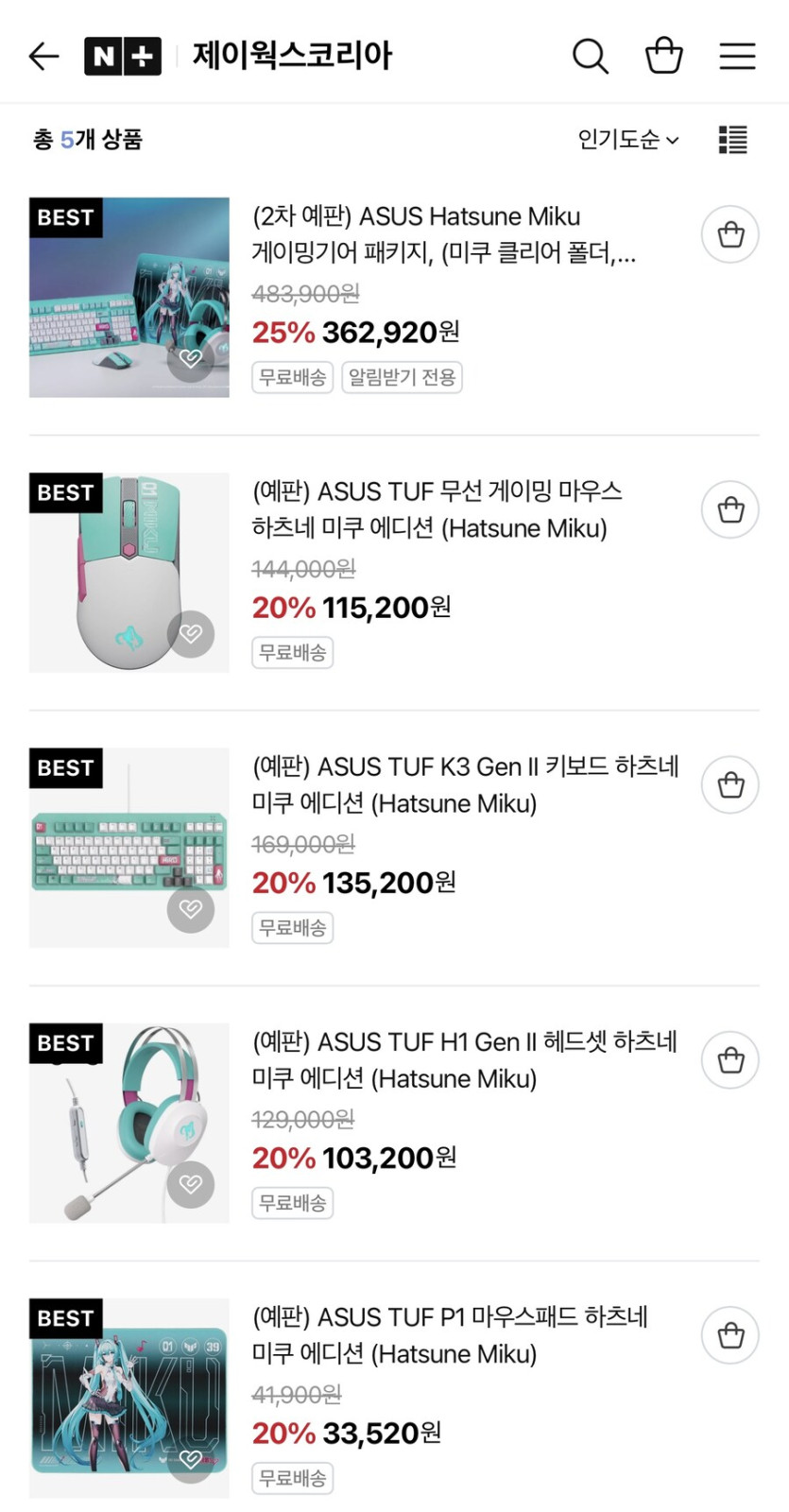
Task: Add the TUF P1 mousepad to cart
Action: 729,1334
